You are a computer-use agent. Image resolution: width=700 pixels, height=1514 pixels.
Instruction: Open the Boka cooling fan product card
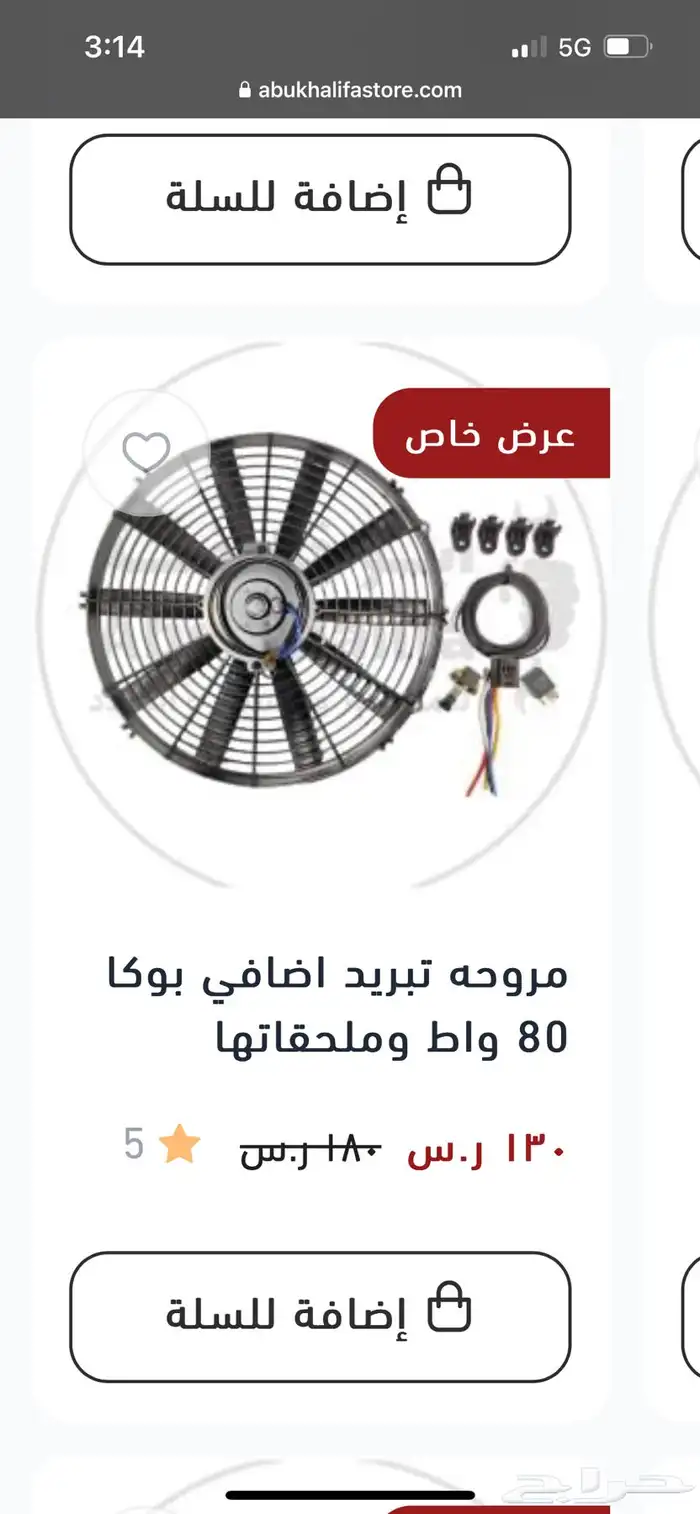tap(337, 1007)
